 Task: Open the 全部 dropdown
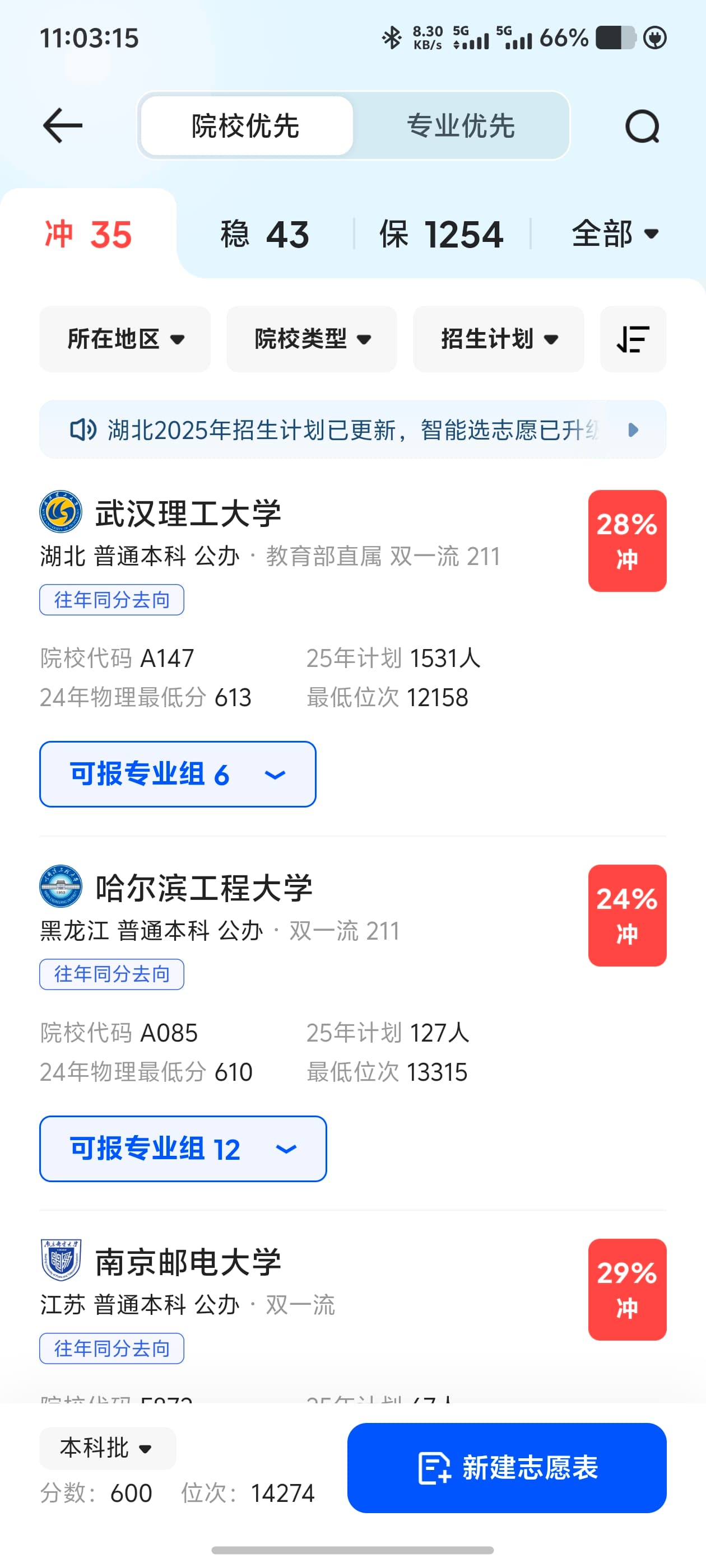tap(615, 233)
